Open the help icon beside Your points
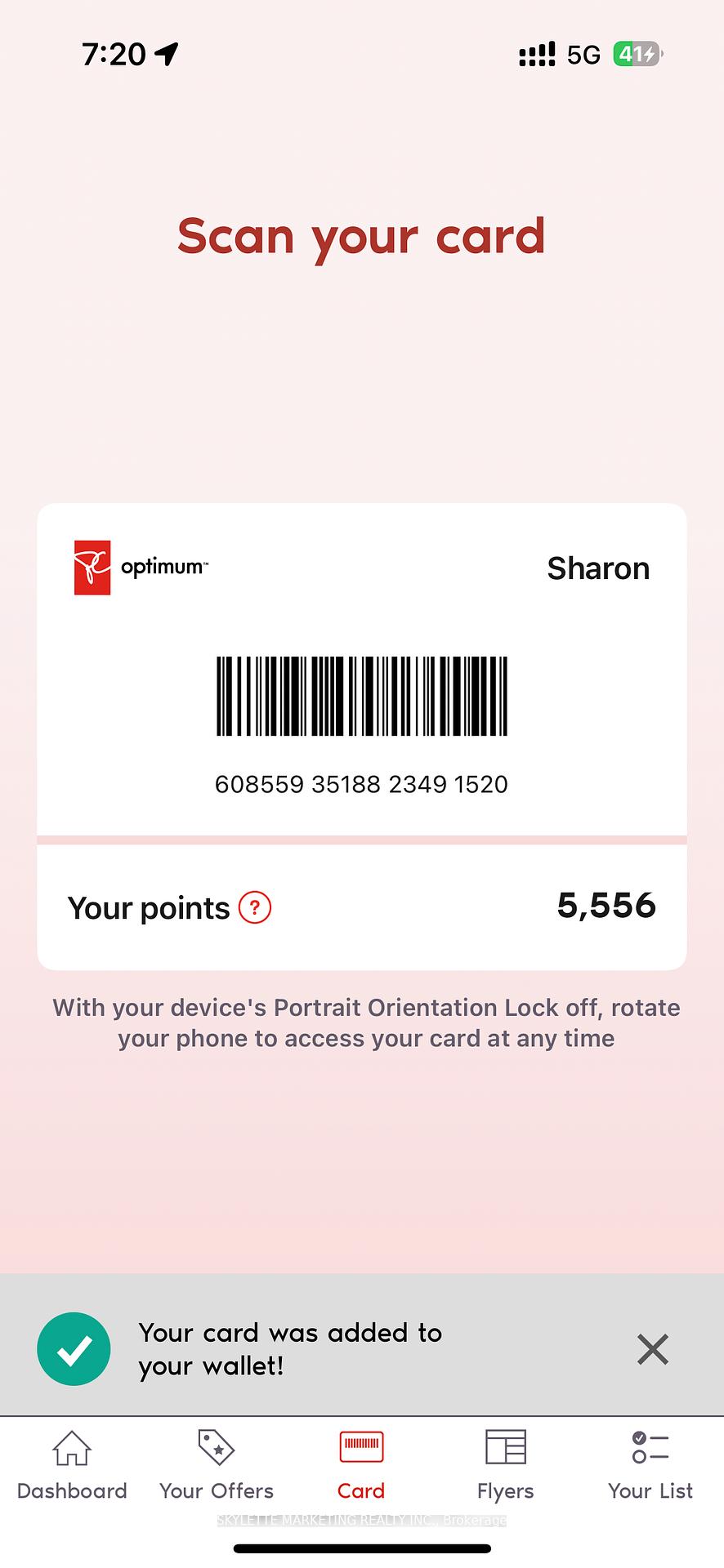Viewport: 724px width, 1568px height. (x=254, y=907)
